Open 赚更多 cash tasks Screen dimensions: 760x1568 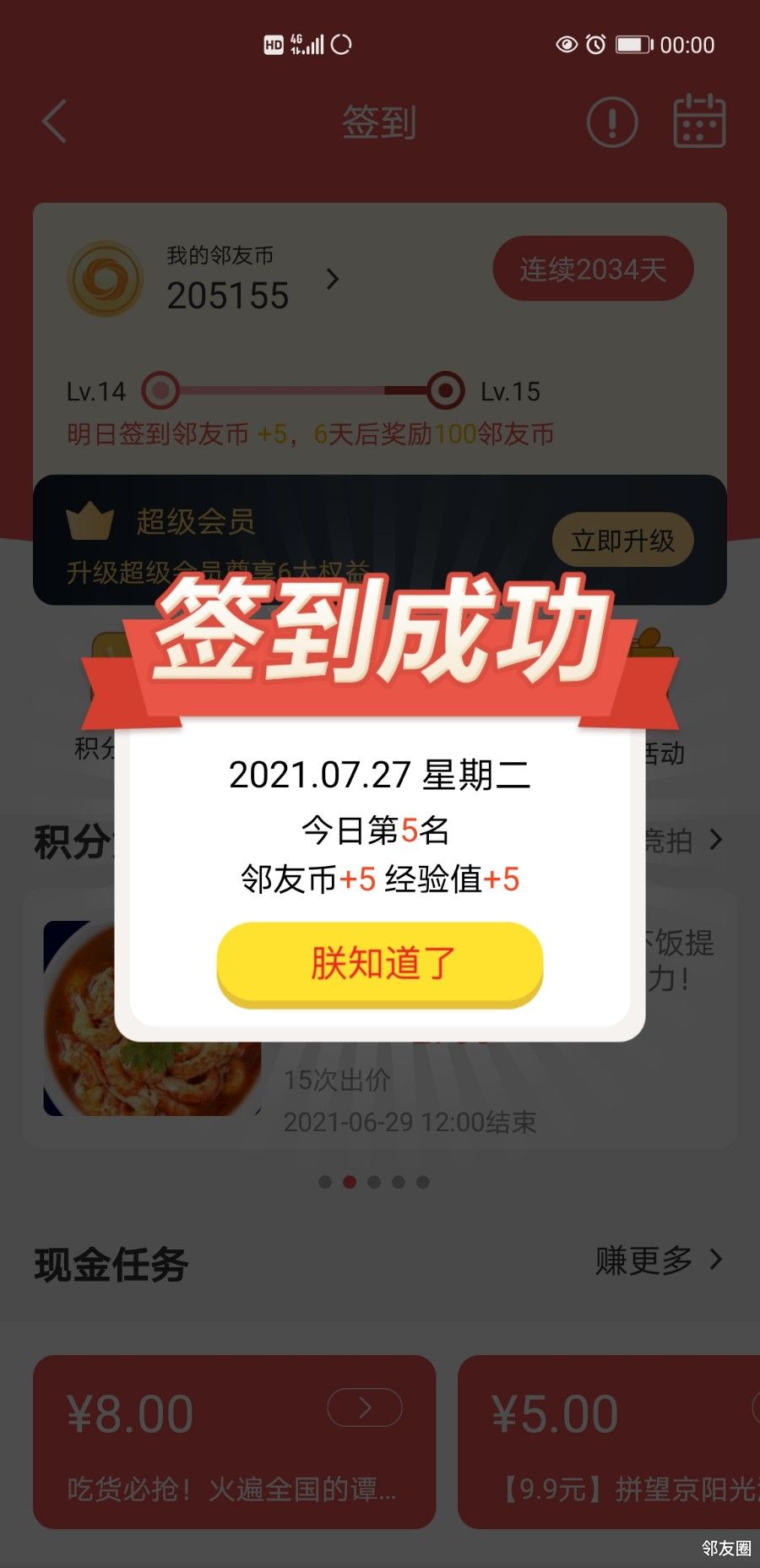click(x=658, y=1260)
